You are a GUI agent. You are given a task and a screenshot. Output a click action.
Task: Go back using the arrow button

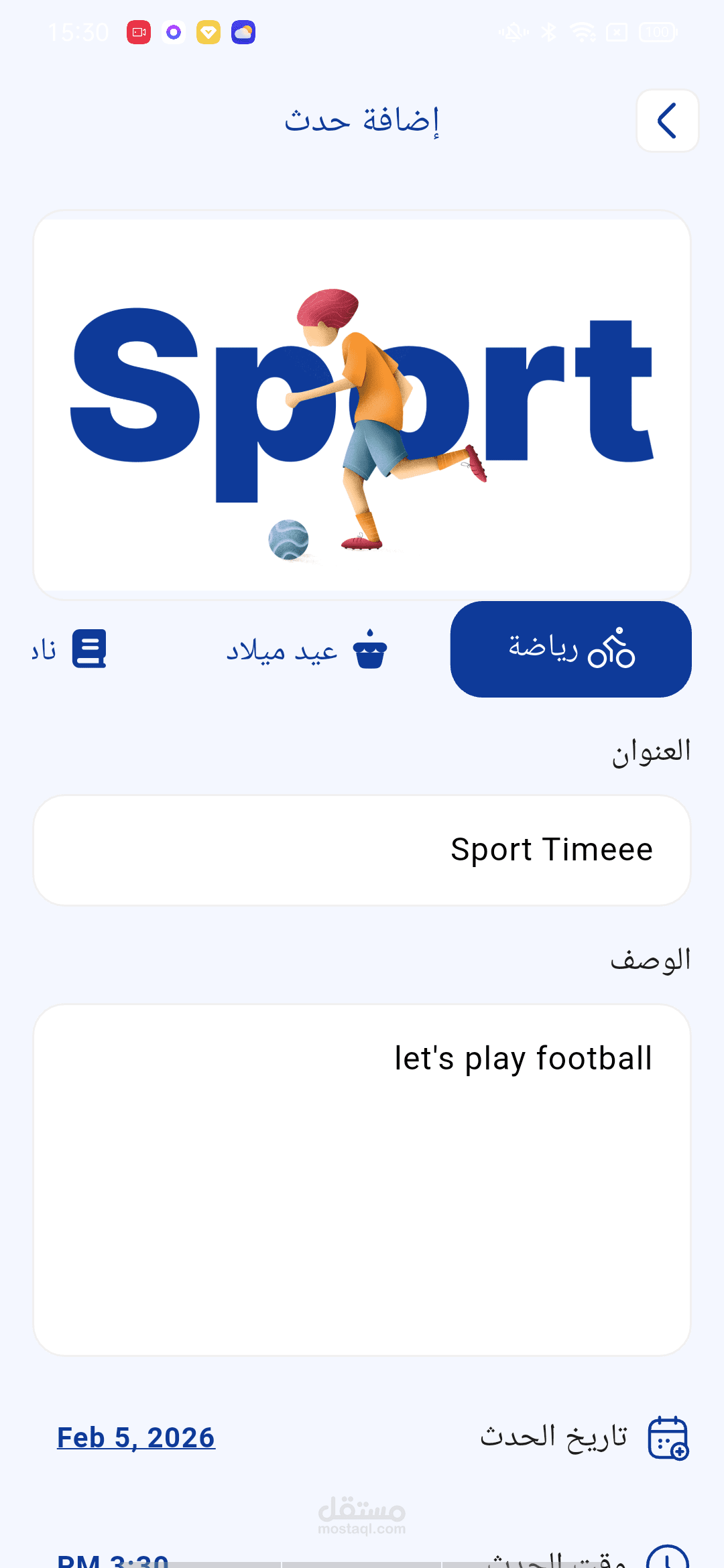[x=667, y=121]
